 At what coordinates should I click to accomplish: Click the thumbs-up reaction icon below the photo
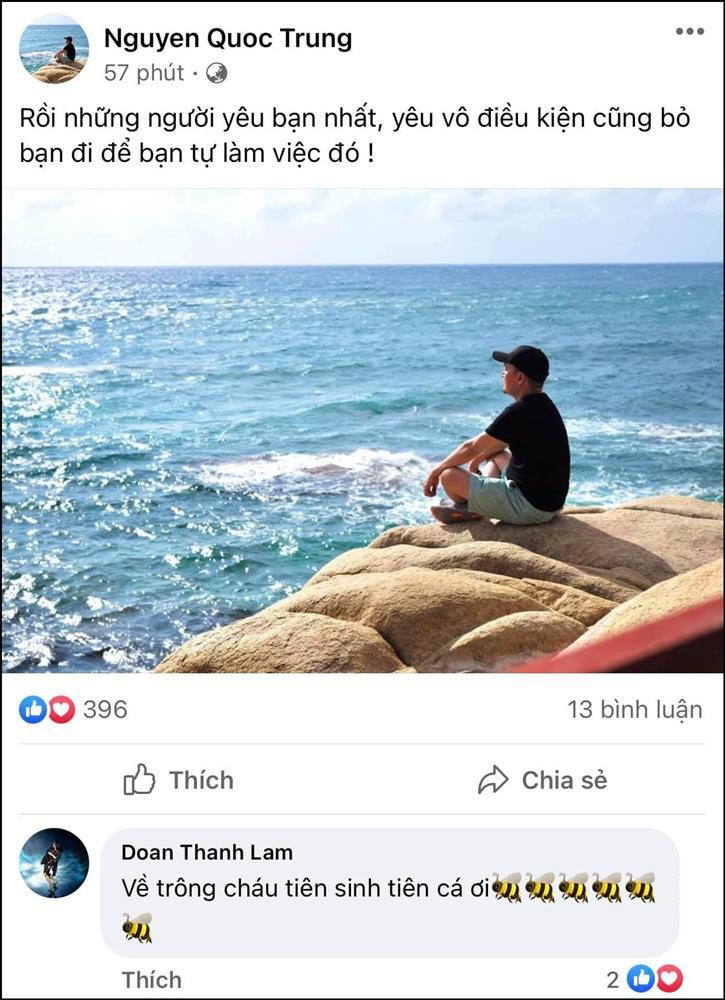click(31, 710)
